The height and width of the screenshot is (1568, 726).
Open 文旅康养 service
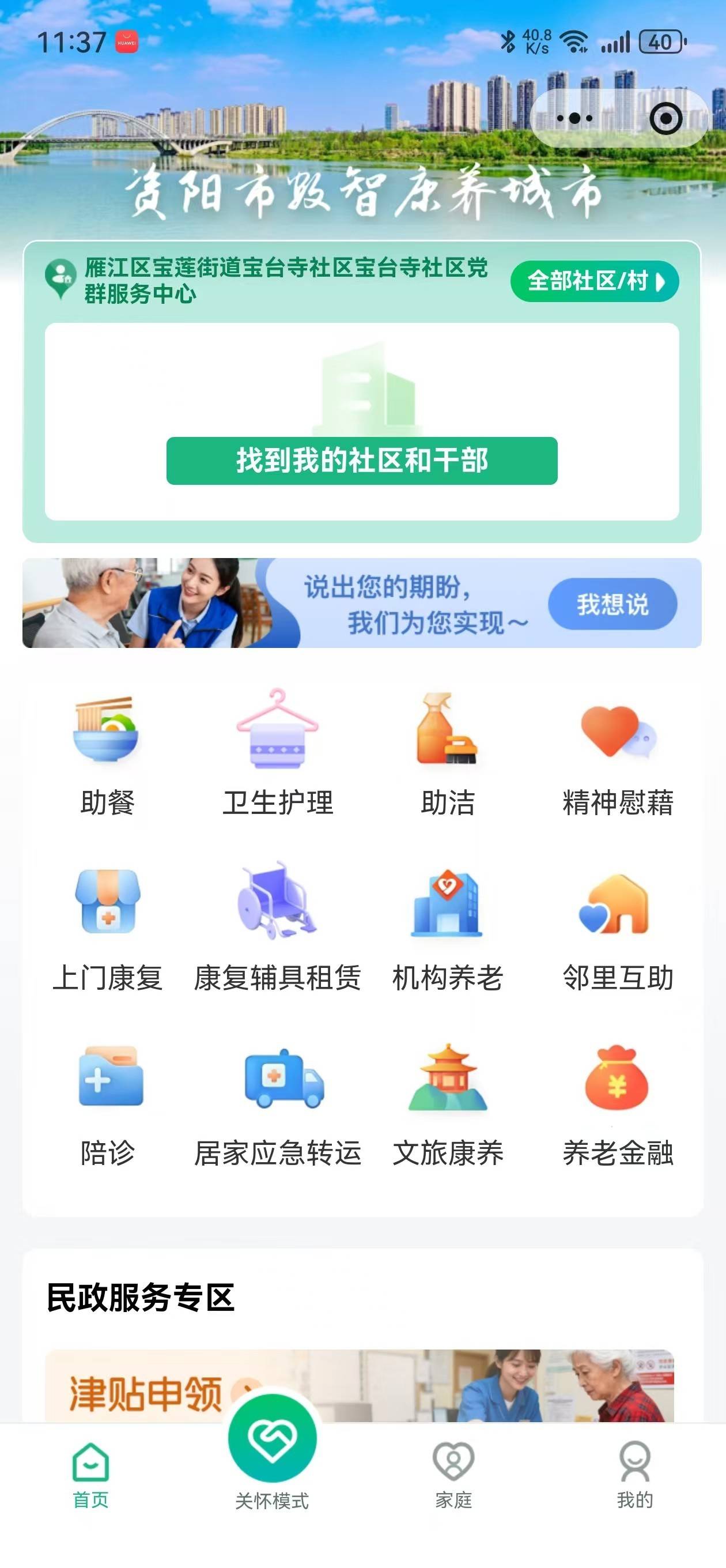pos(448,1103)
